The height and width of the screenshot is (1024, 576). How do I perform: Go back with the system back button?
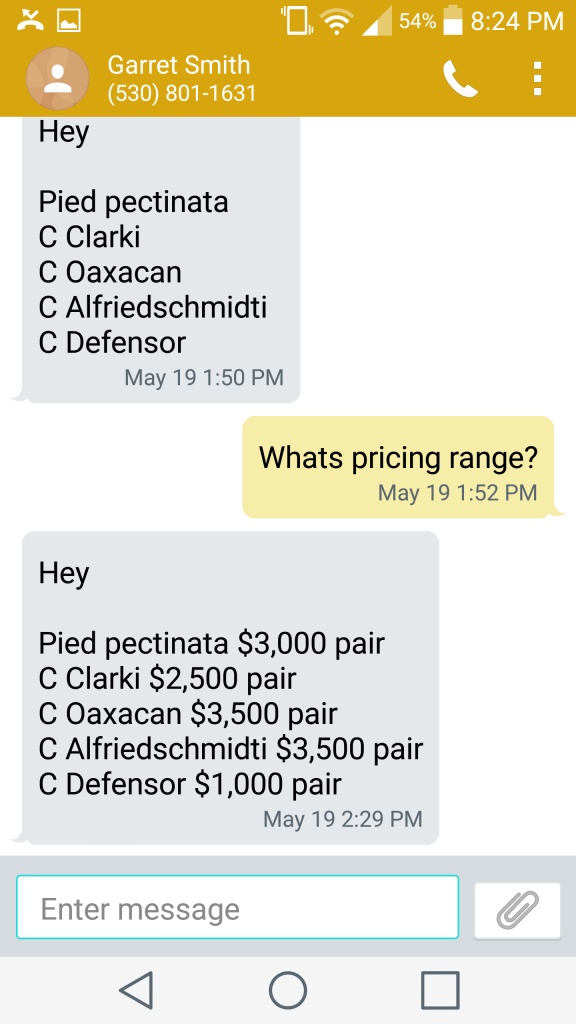pos(137,990)
